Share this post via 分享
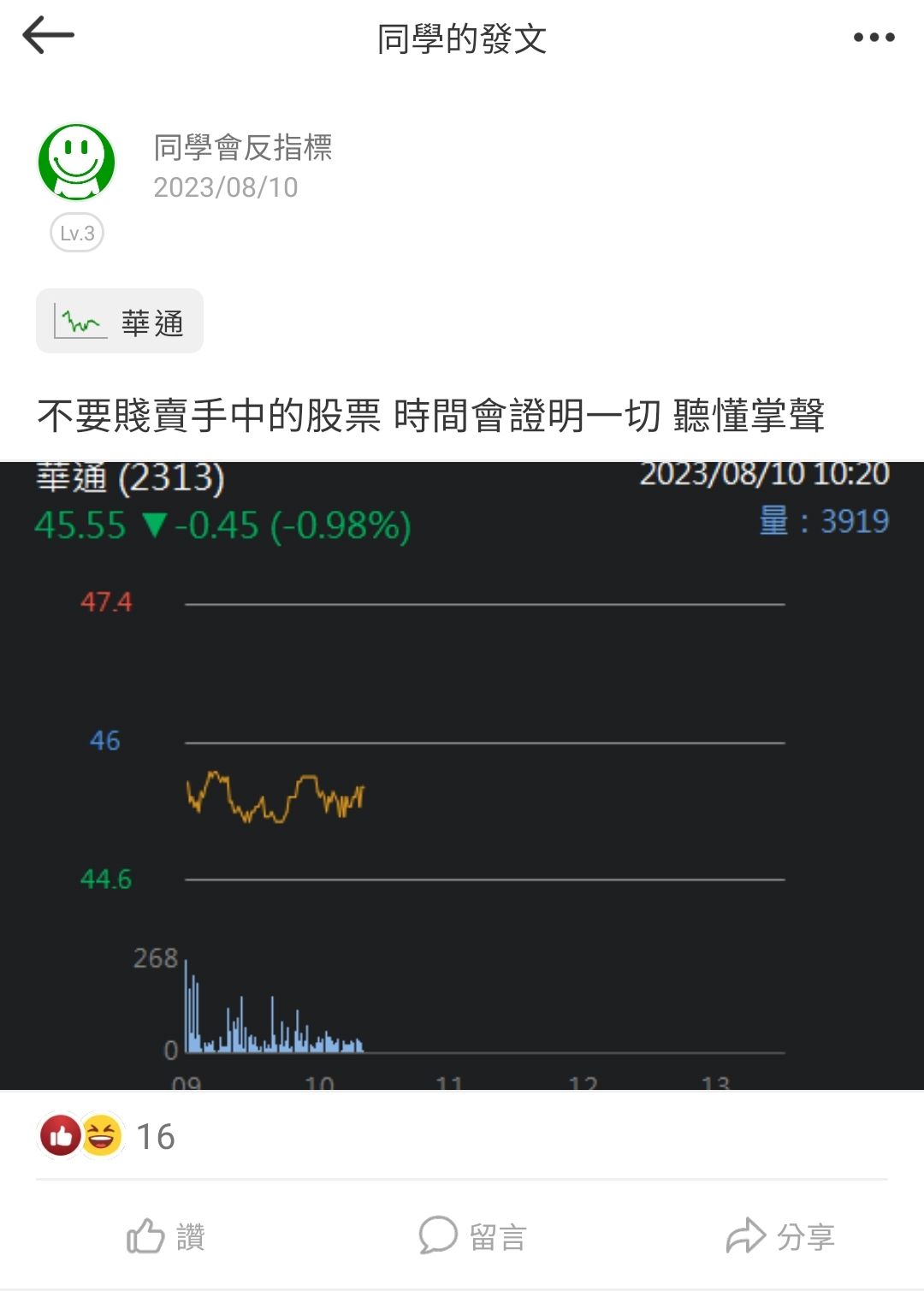Image resolution: width=924 pixels, height=1291 pixels. [779, 1236]
